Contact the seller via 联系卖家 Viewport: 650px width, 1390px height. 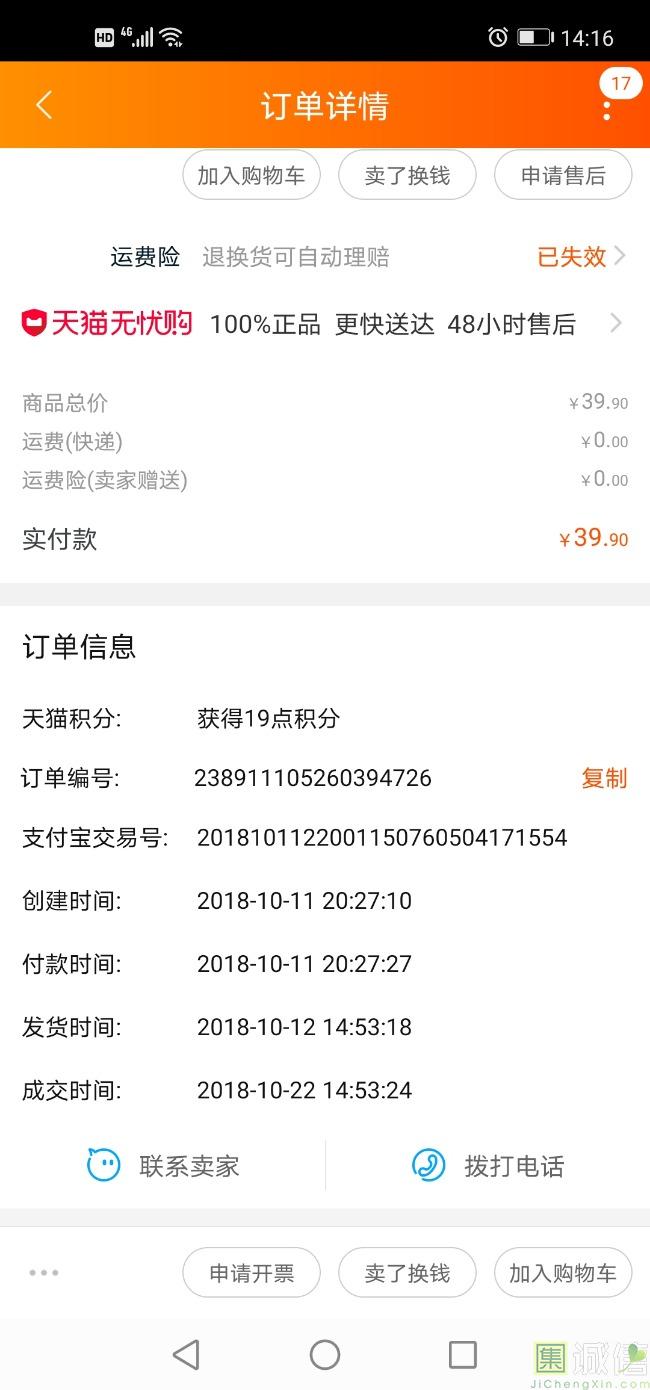[x=164, y=1166]
